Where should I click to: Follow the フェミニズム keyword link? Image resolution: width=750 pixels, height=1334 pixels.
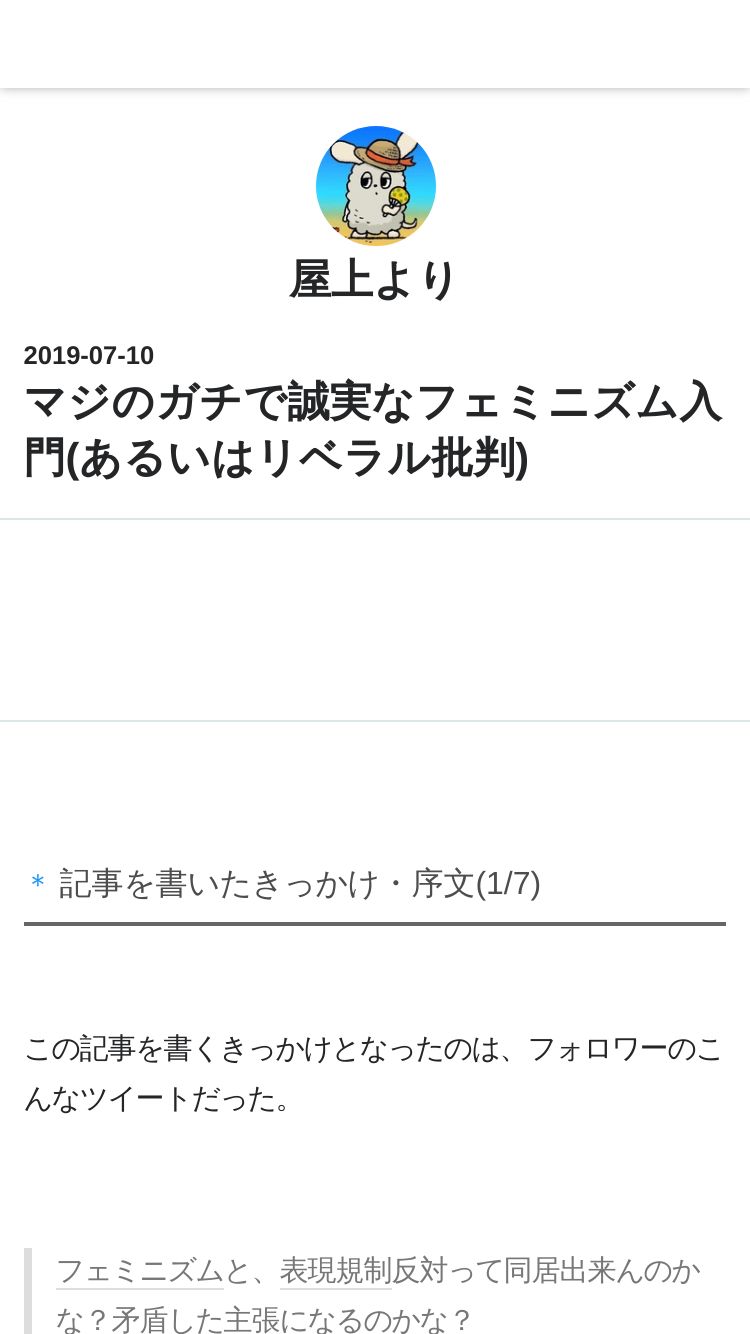click(x=140, y=1271)
